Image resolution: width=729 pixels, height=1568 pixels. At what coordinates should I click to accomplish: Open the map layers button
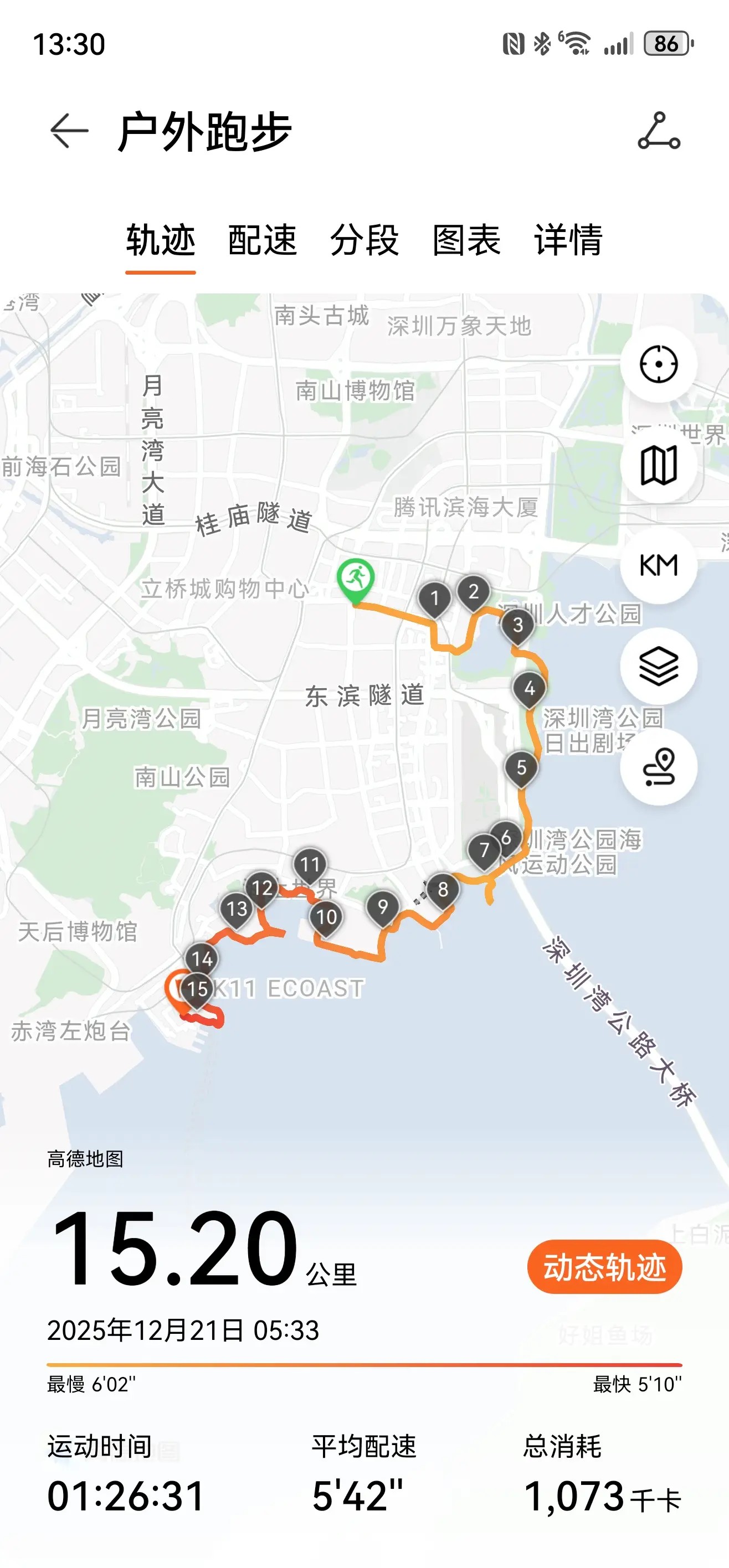click(658, 667)
